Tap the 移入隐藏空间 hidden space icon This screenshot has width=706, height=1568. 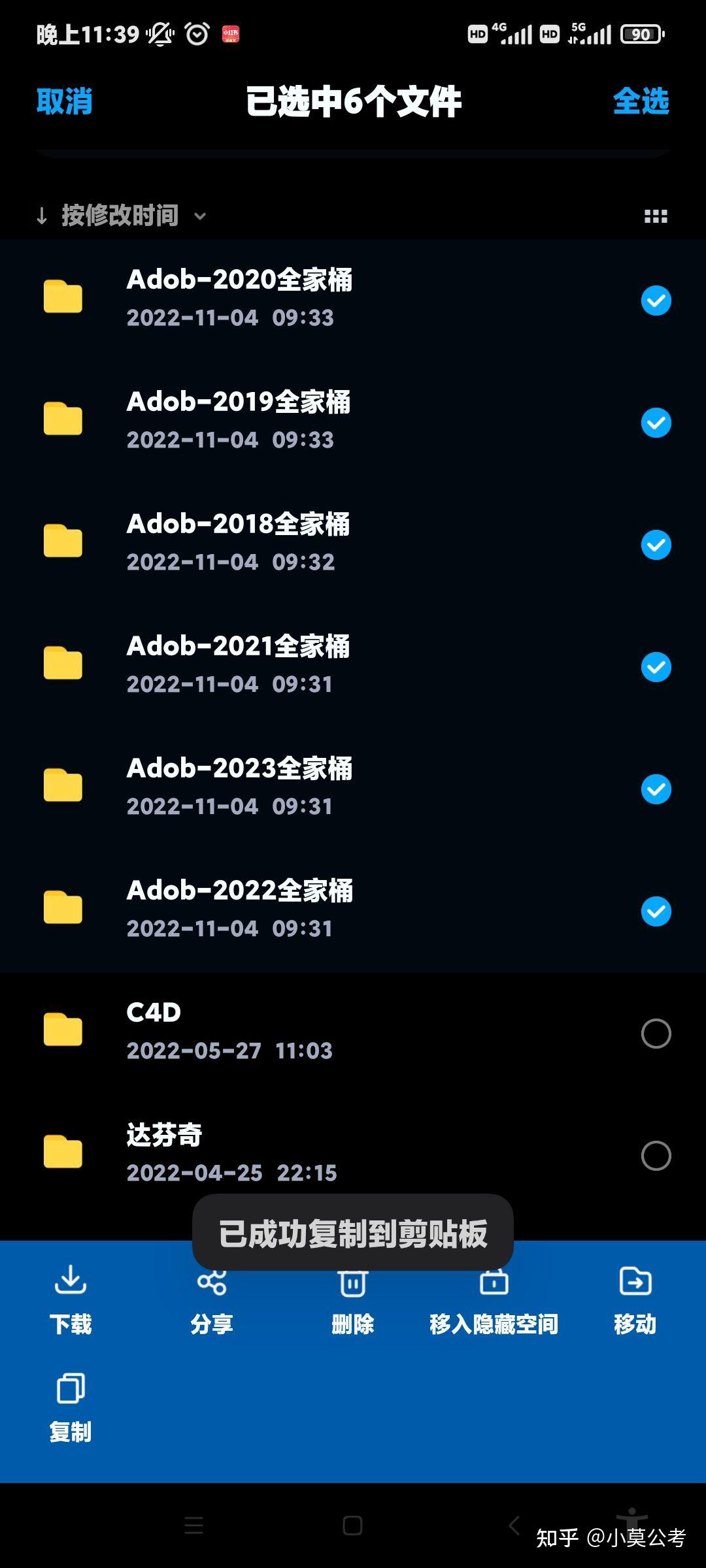pyautogui.click(x=494, y=1282)
